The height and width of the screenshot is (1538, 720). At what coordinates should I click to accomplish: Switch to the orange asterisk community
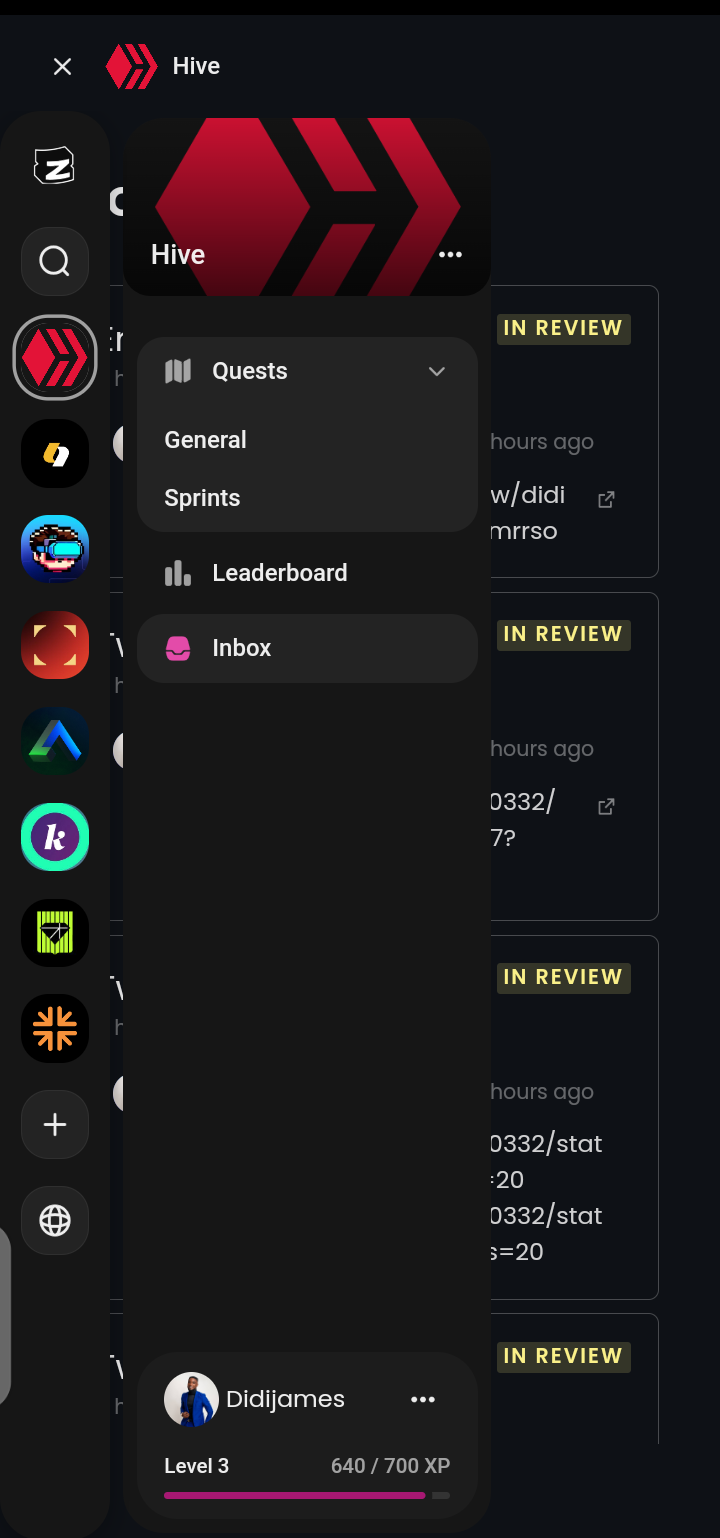pyautogui.click(x=55, y=1029)
